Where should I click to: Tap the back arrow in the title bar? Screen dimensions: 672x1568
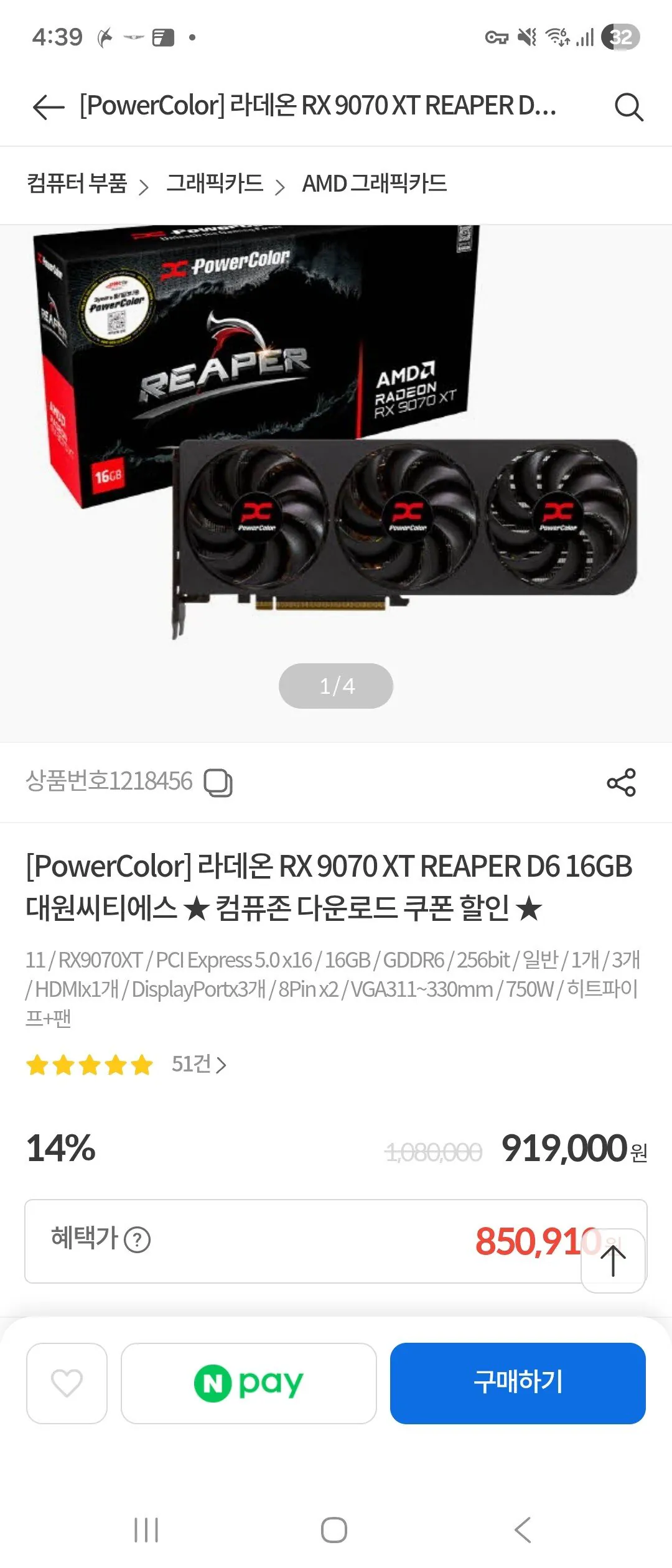45,107
